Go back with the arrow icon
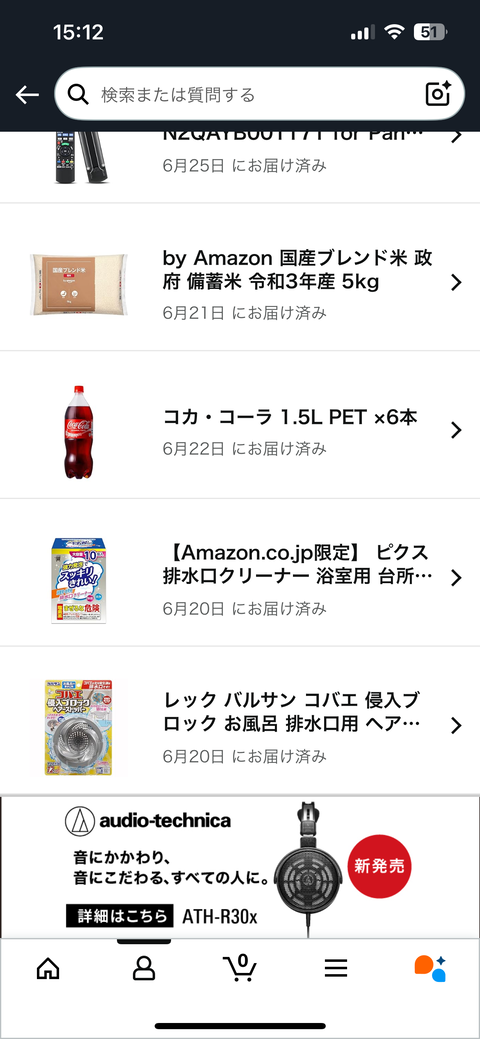 (27, 95)
